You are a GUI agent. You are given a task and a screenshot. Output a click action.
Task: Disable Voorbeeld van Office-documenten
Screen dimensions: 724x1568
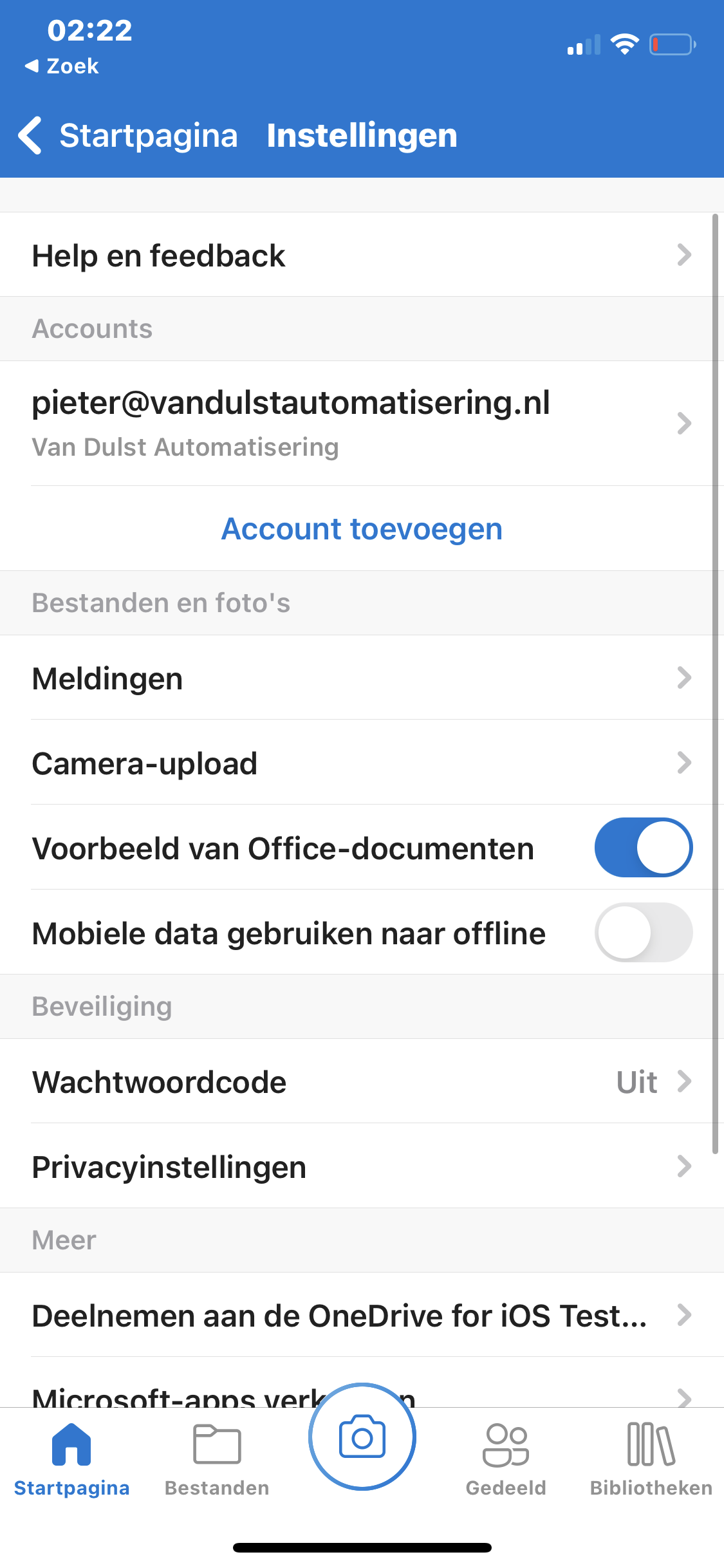point(643,848)
